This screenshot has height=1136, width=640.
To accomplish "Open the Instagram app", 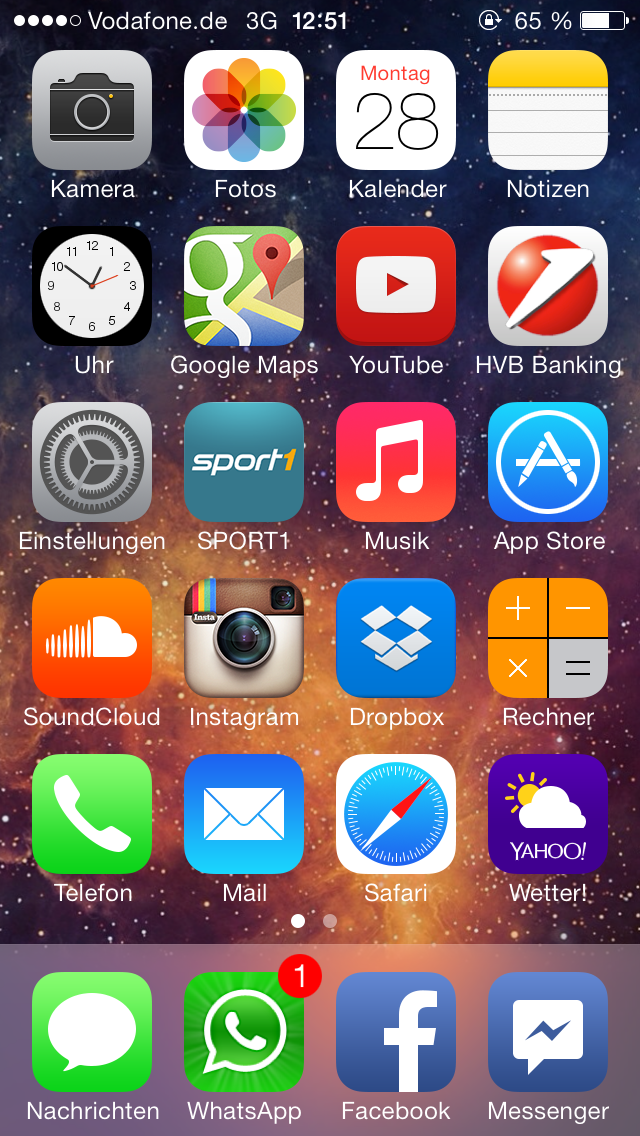I will tap(244, 638).
